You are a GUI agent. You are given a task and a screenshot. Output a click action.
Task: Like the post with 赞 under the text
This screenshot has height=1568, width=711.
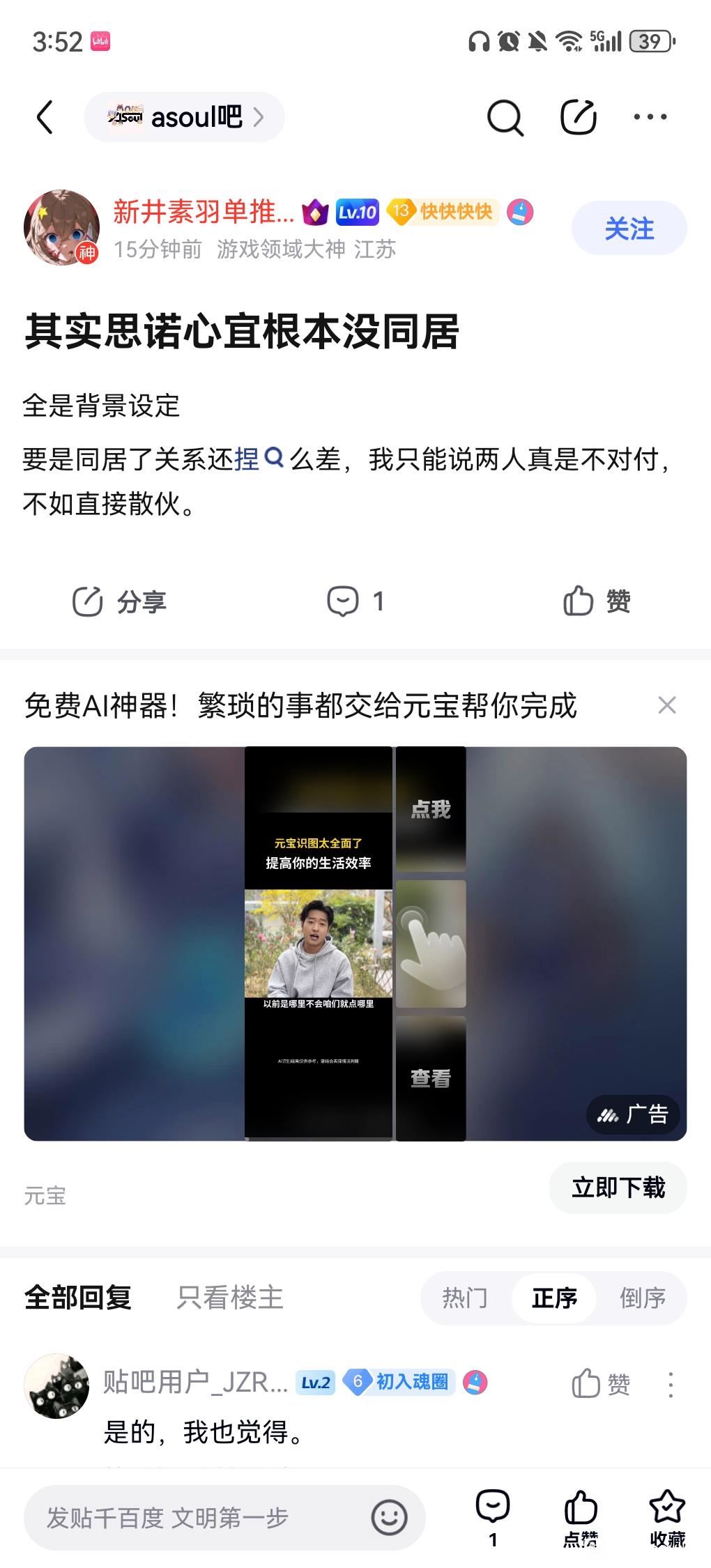click(x=597, y=601)
